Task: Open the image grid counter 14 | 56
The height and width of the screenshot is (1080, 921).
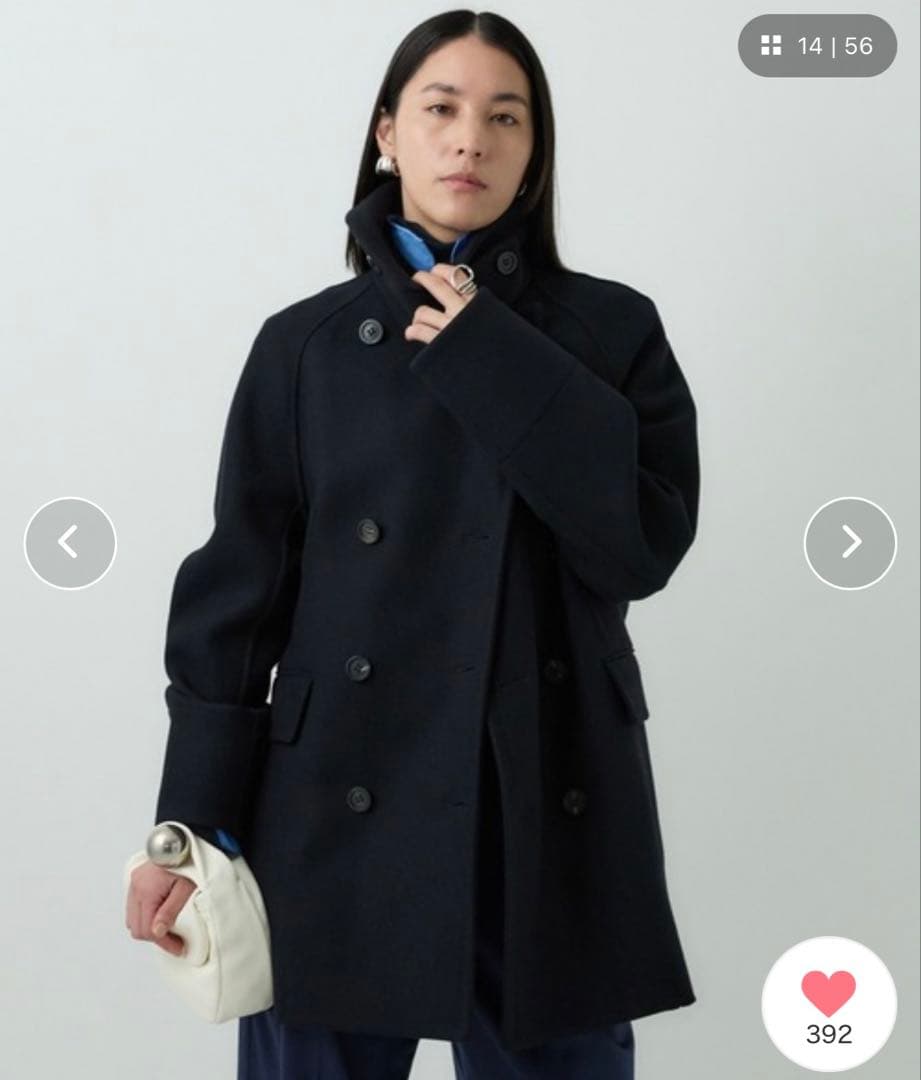Action: click(x=817, y=46)
